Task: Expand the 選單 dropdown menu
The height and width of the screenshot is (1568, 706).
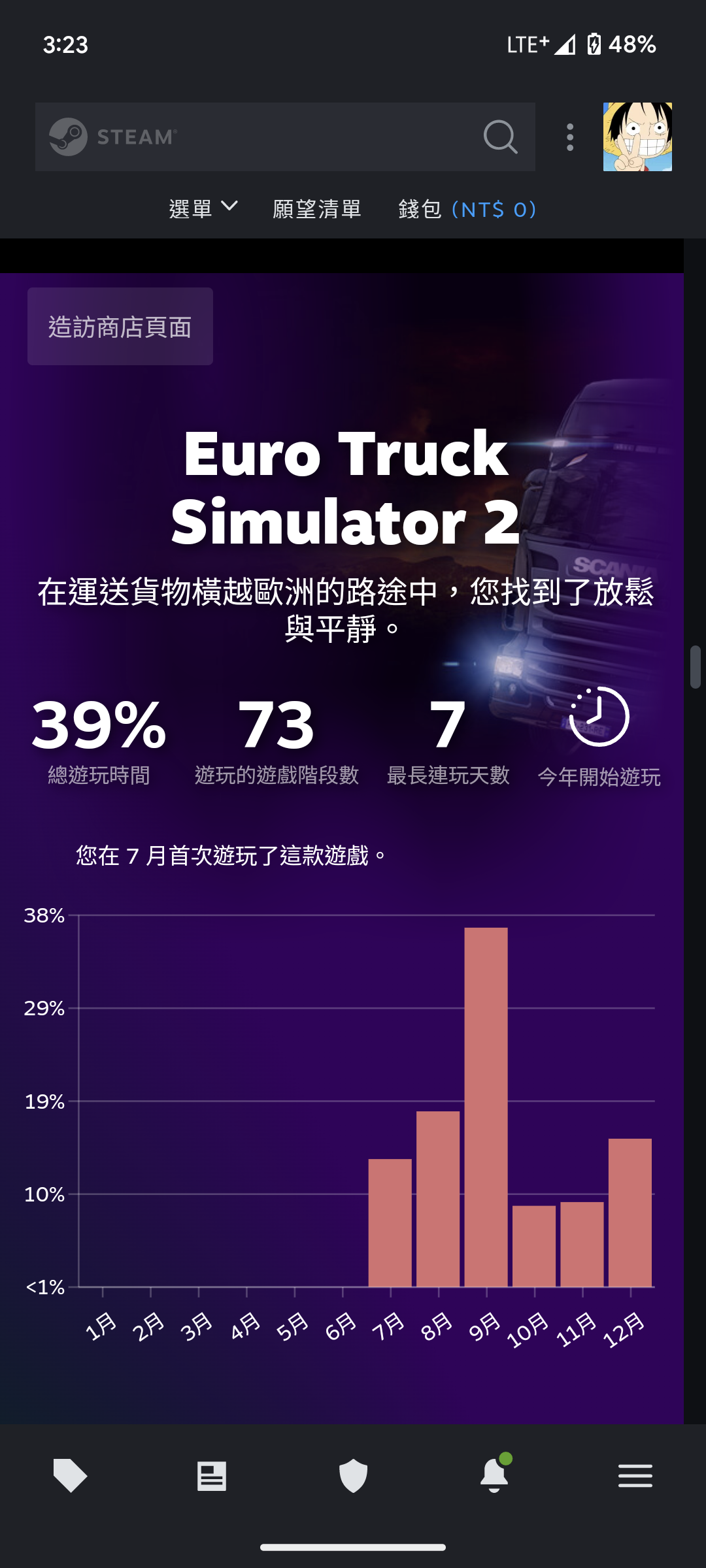Action: tap(203, 209)
